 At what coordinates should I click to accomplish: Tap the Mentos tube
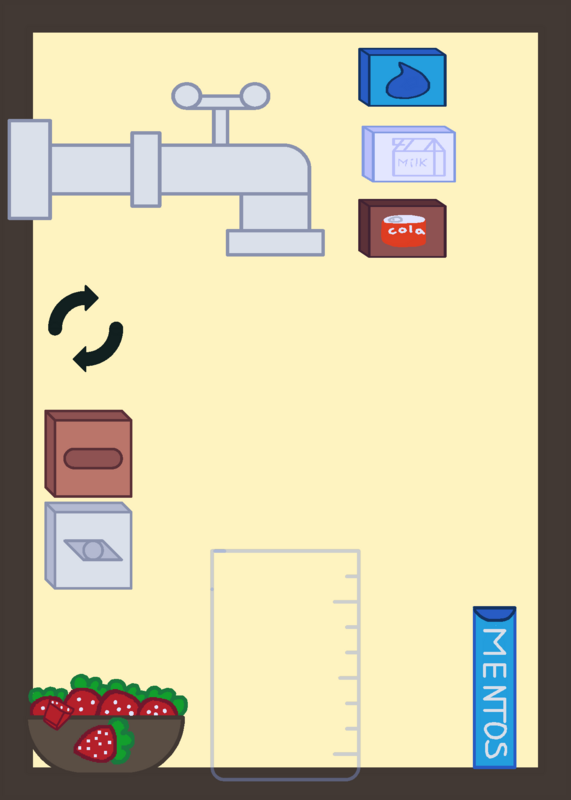494,687
